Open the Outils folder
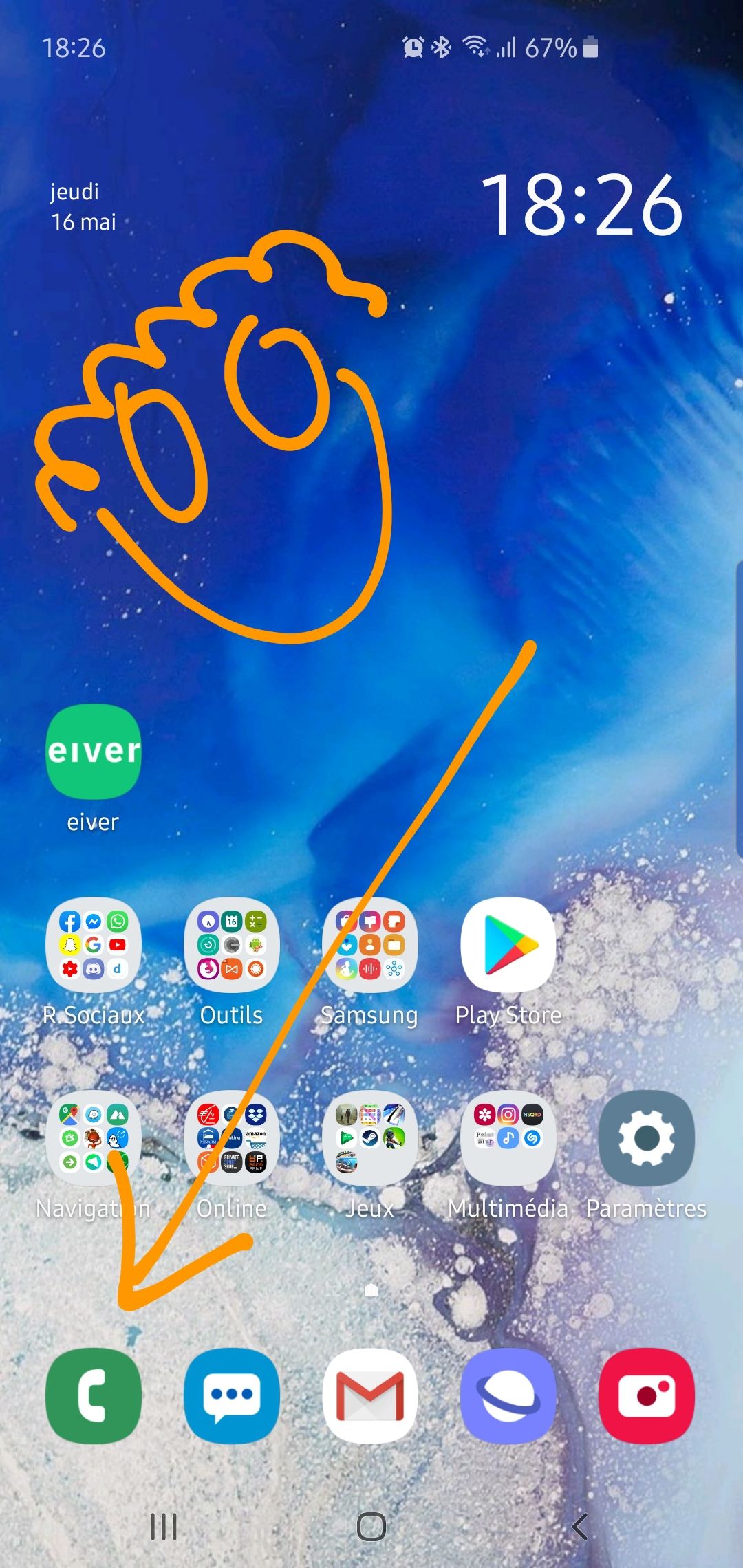Image resolution: width=743 pixels, height=1568 pixels. (x=232, y=944)
